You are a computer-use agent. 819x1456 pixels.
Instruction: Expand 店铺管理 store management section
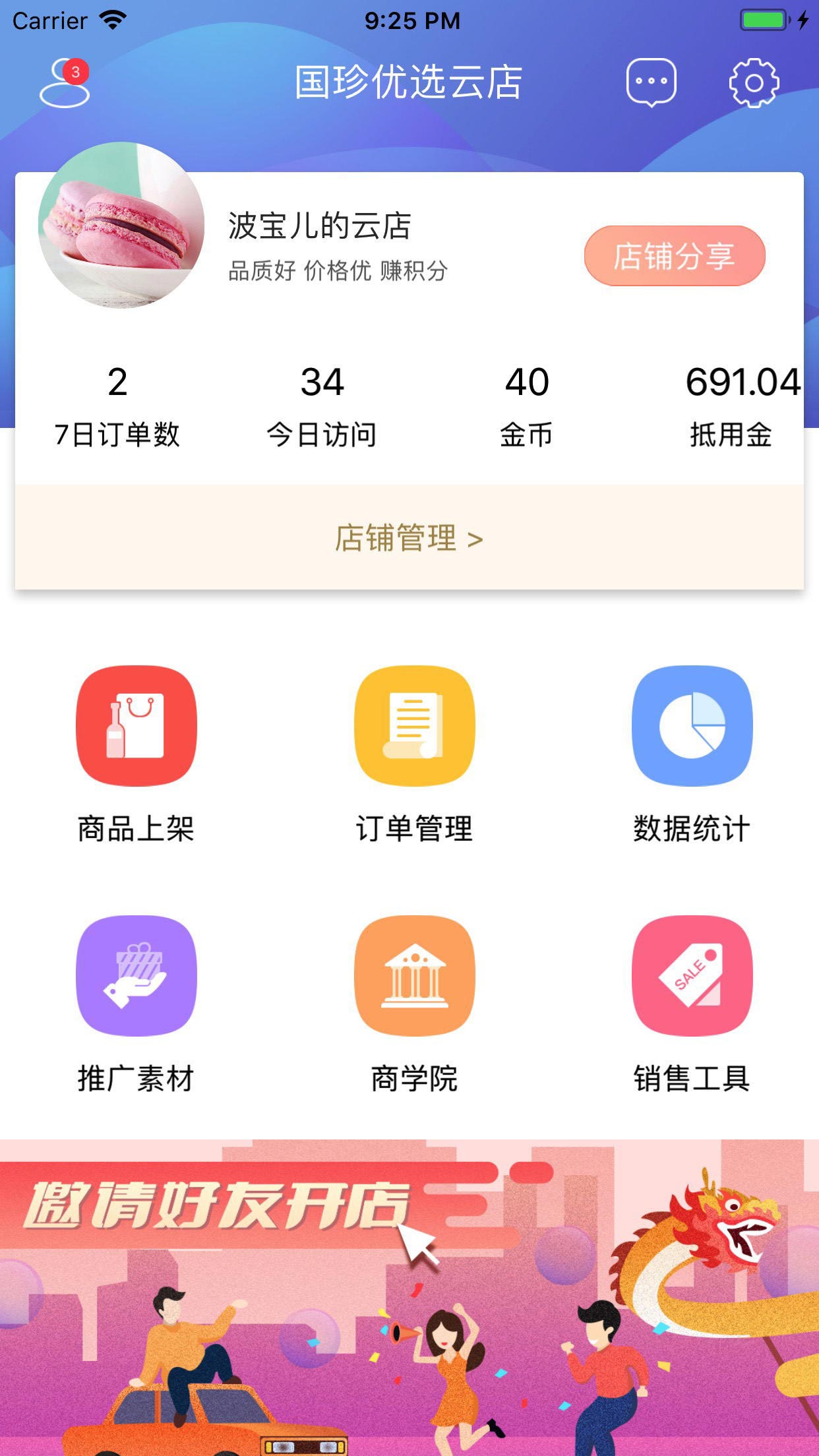point(409,539)
